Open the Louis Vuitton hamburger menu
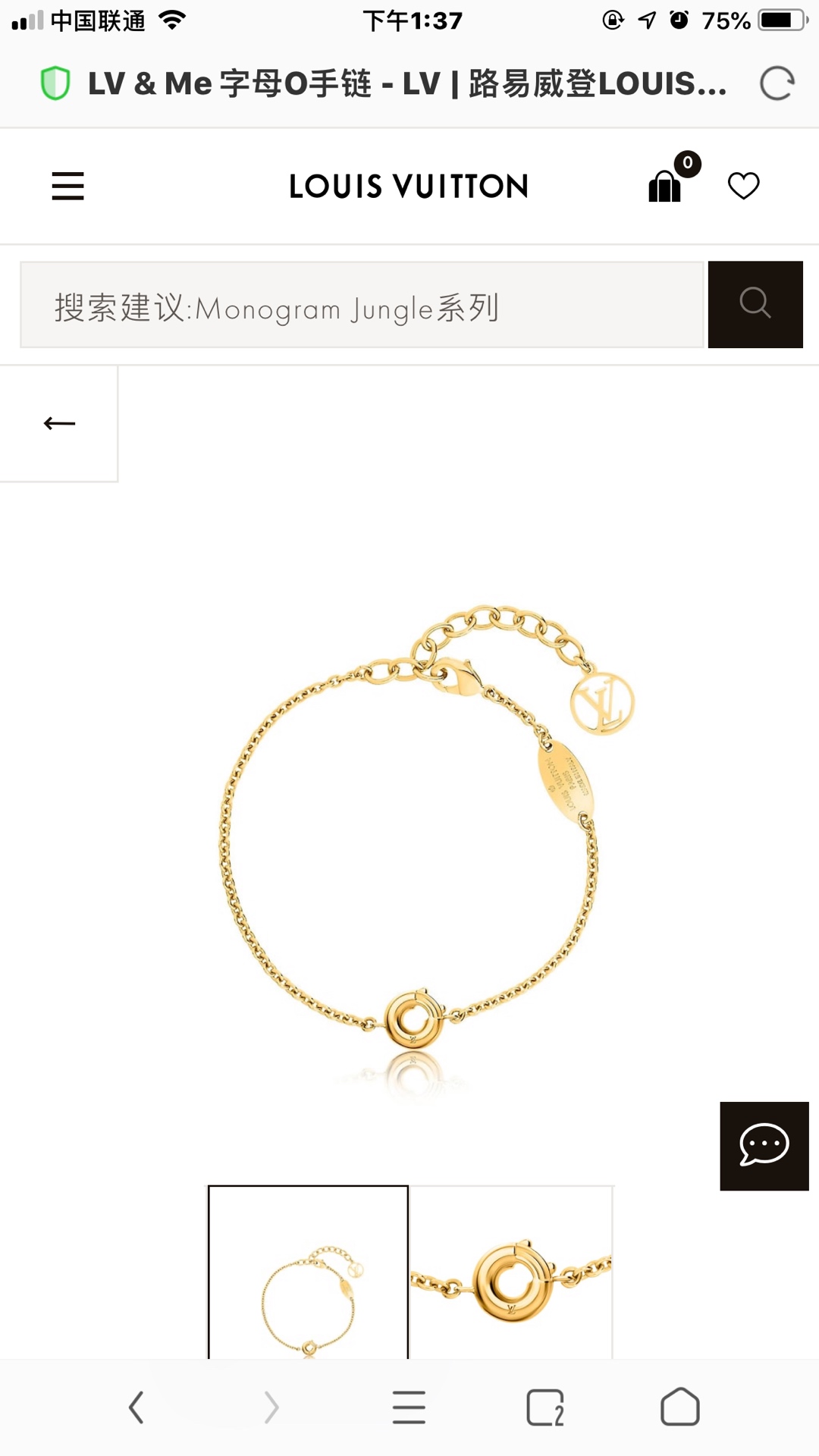The height and width of the screenshot is (1456, 819). tap(67, 186)
